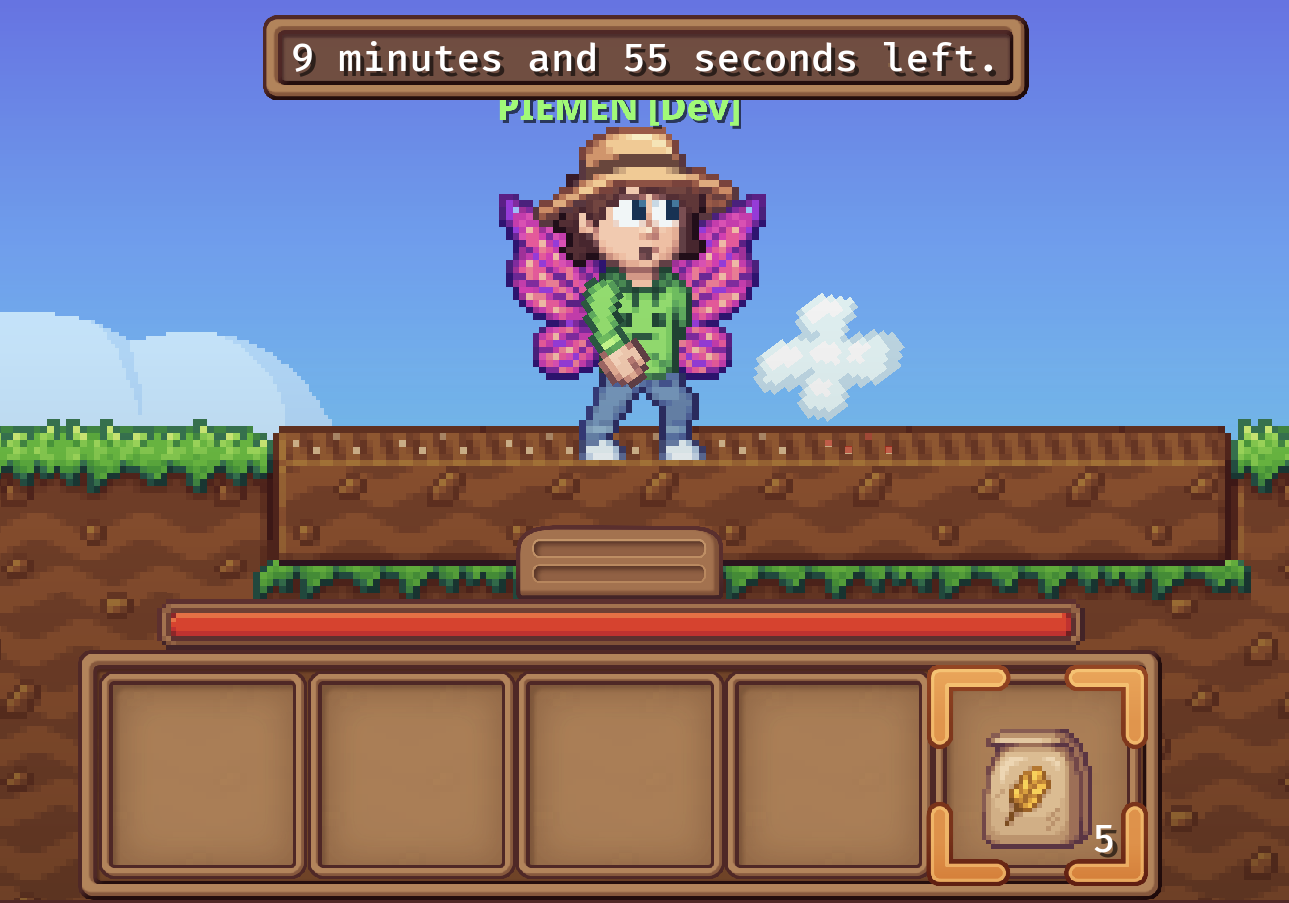The image size is (1289, 903).
Task: Select the wheat seed bag hotbar slot
Action: (x=1037, y=775)
